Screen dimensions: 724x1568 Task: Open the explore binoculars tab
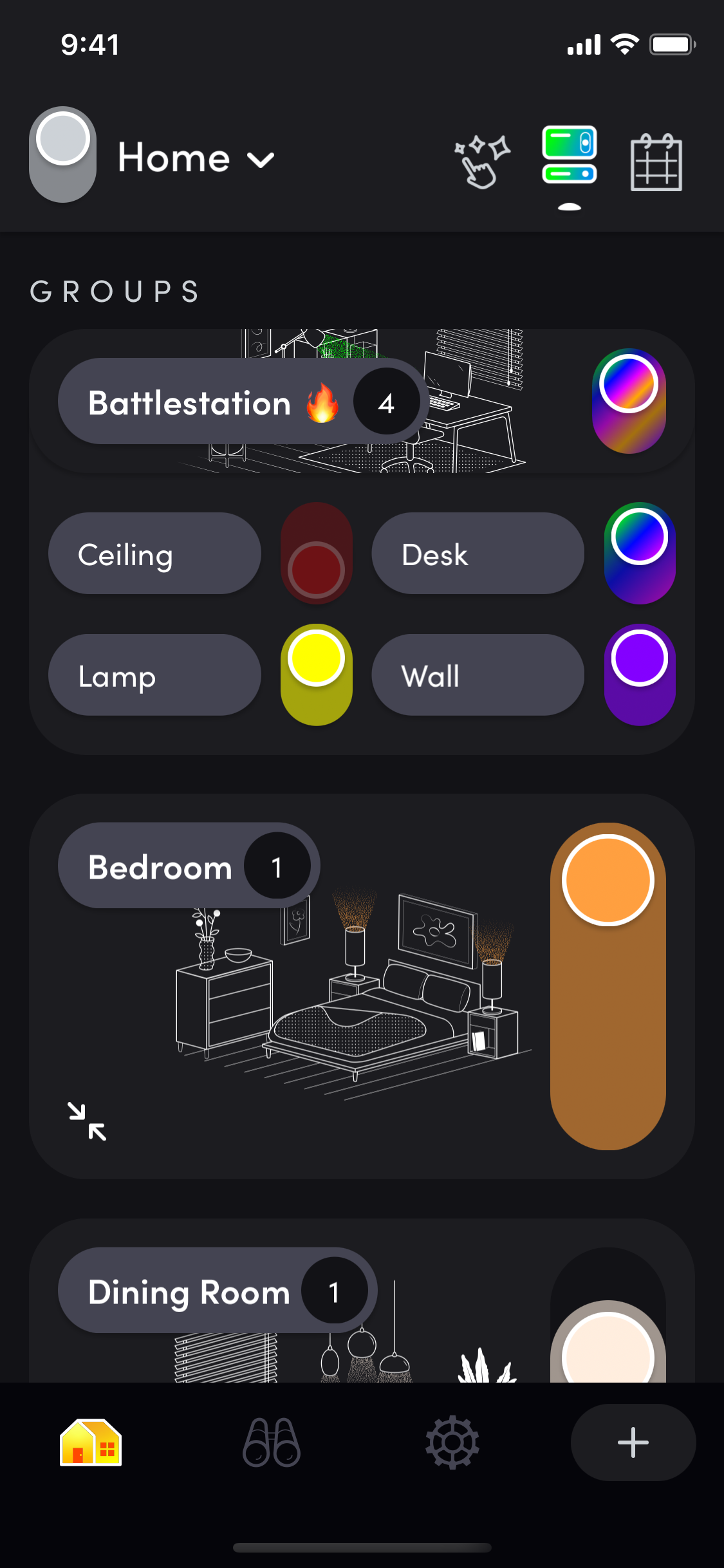[272, 1442]
